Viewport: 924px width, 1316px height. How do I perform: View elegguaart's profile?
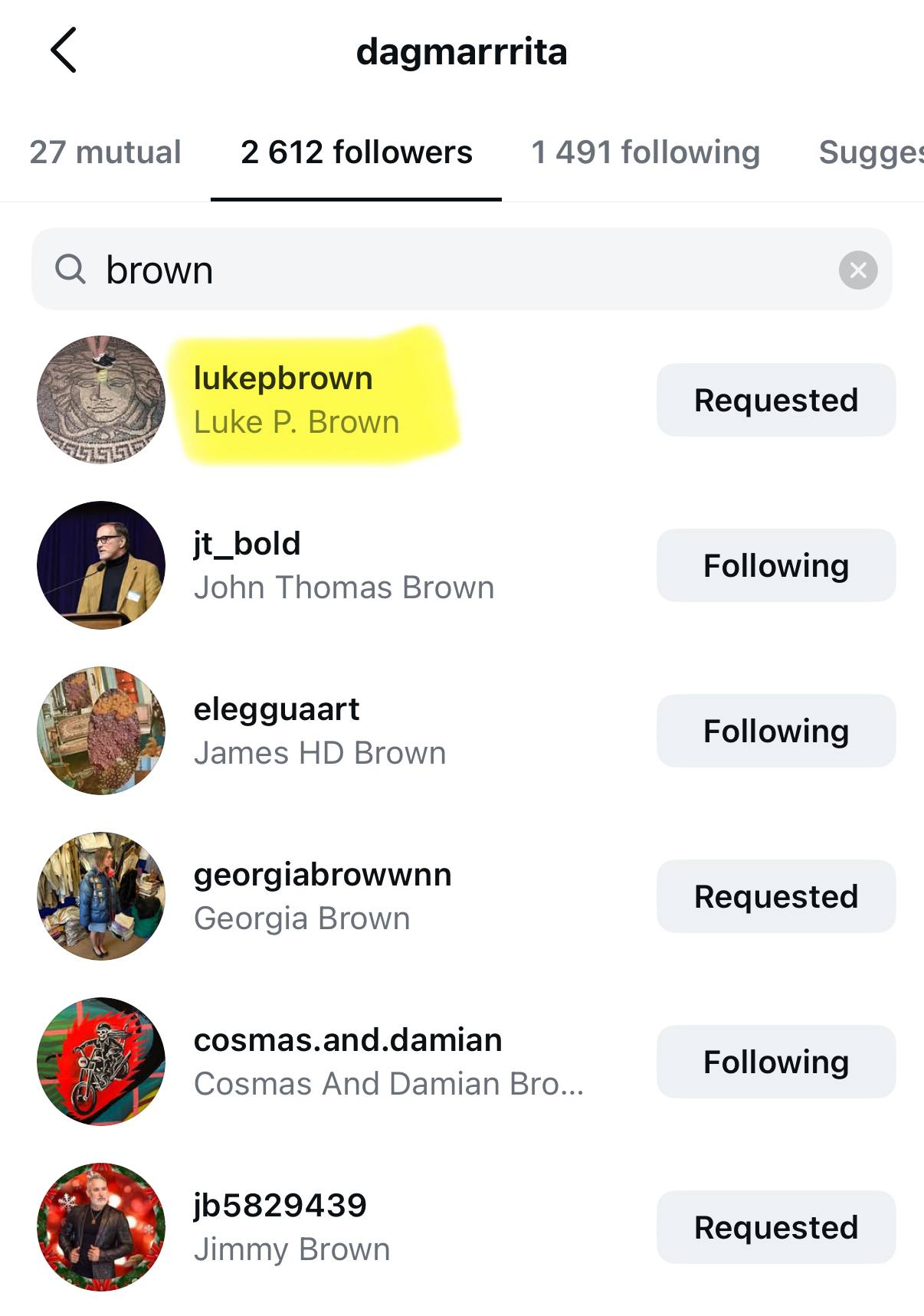[276, 709]
